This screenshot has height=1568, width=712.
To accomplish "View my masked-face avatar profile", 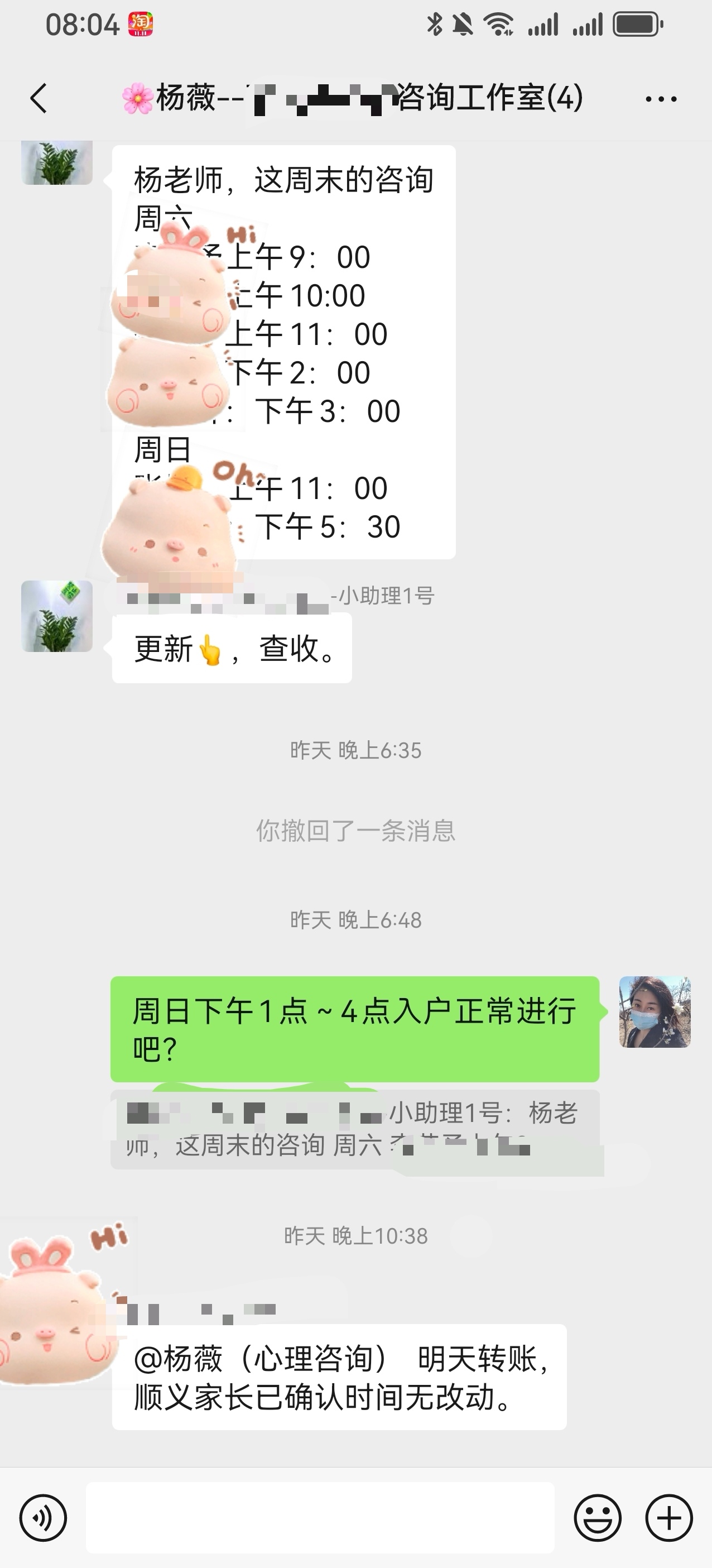I will click(654, 1011).
